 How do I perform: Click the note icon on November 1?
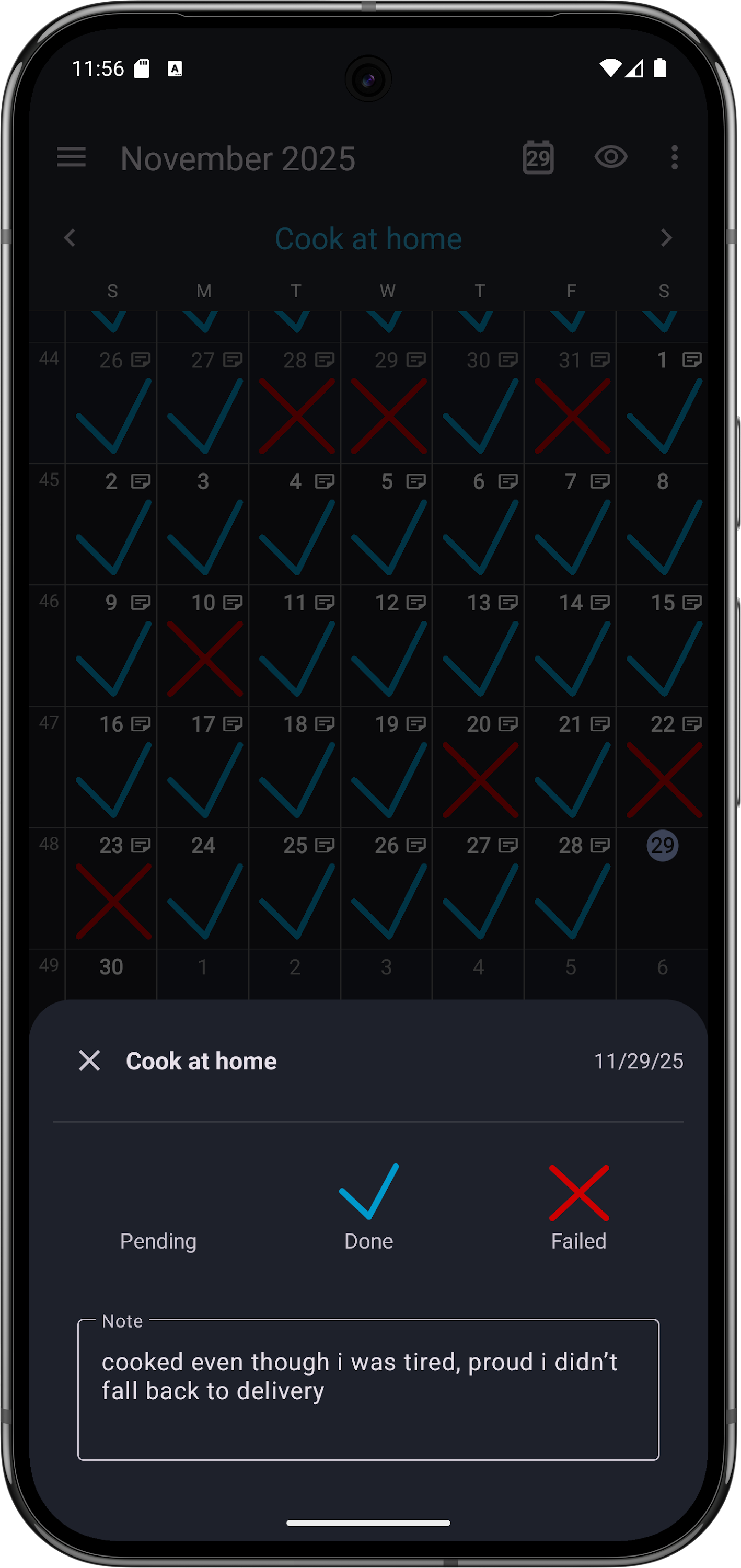click(692, 360)
